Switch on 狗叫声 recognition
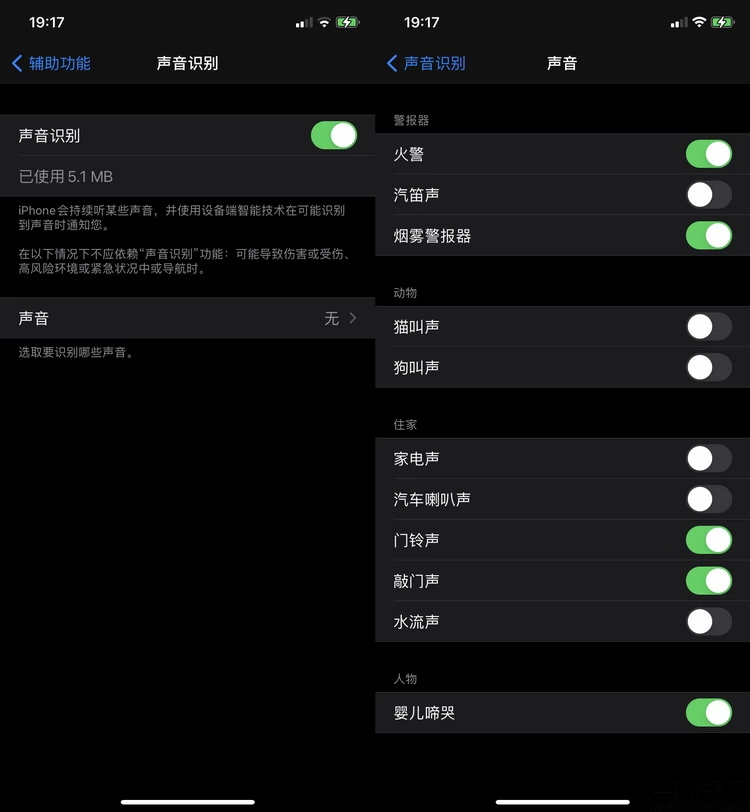The width and height of the screenshot is (750, 812). [708, 367]
